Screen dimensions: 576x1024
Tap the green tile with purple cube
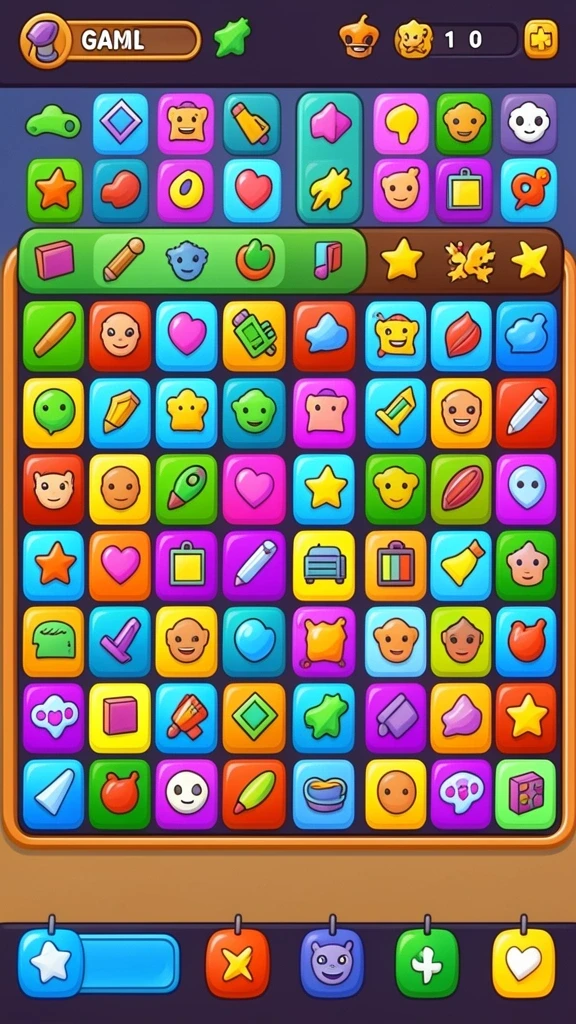pos(526,795)
